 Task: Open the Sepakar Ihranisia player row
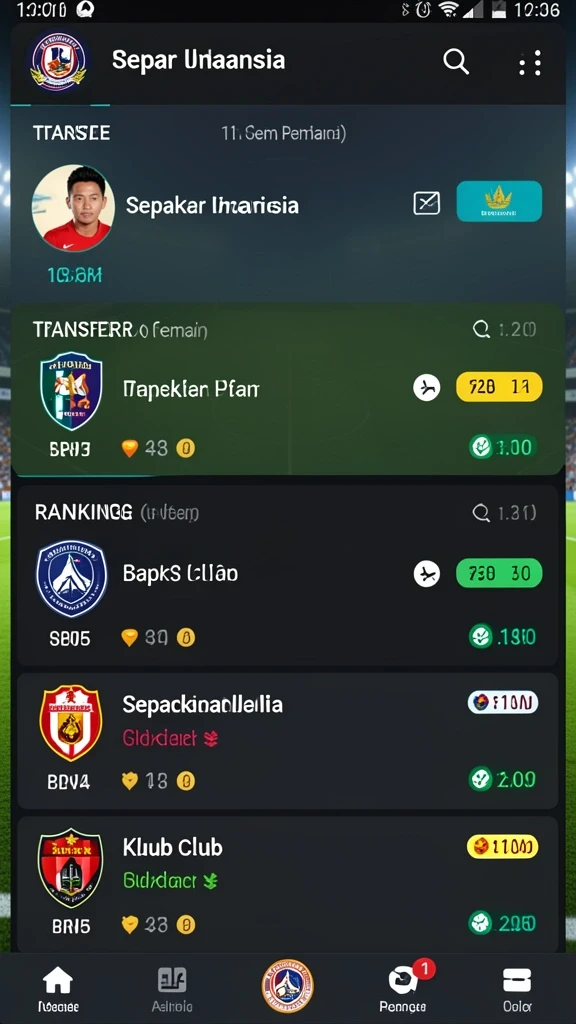pos(287,206)
